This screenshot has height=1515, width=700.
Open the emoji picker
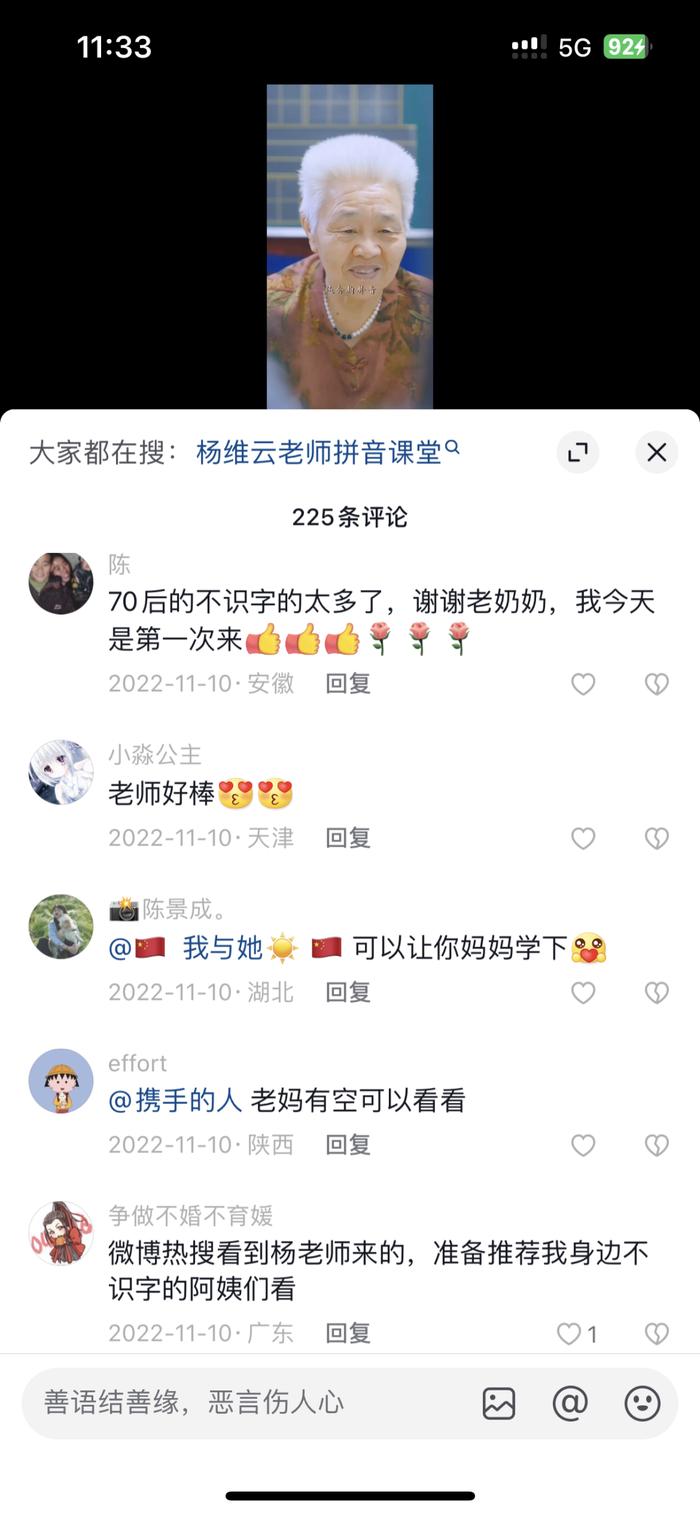pos(642,1403)
